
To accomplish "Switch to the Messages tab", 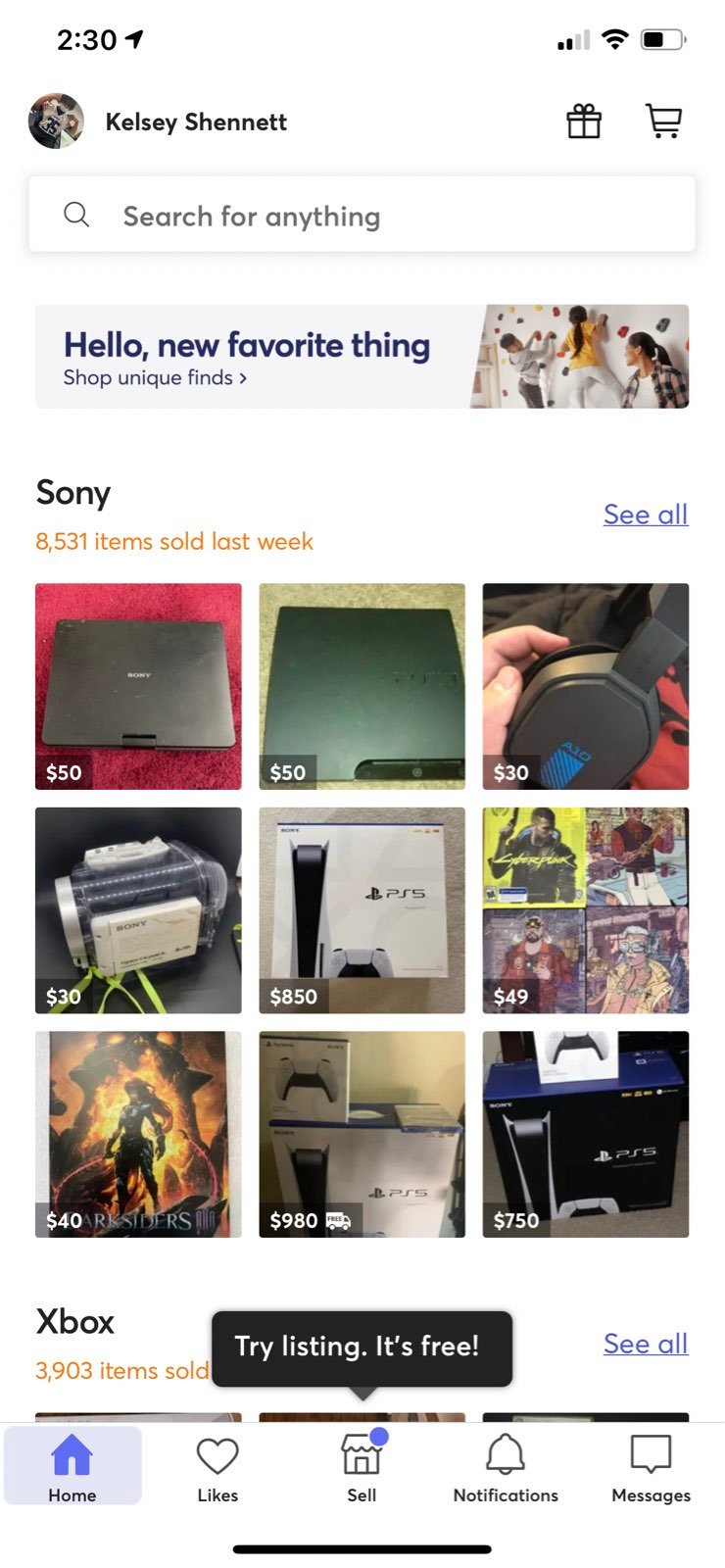I will (x=651, y=1467).
